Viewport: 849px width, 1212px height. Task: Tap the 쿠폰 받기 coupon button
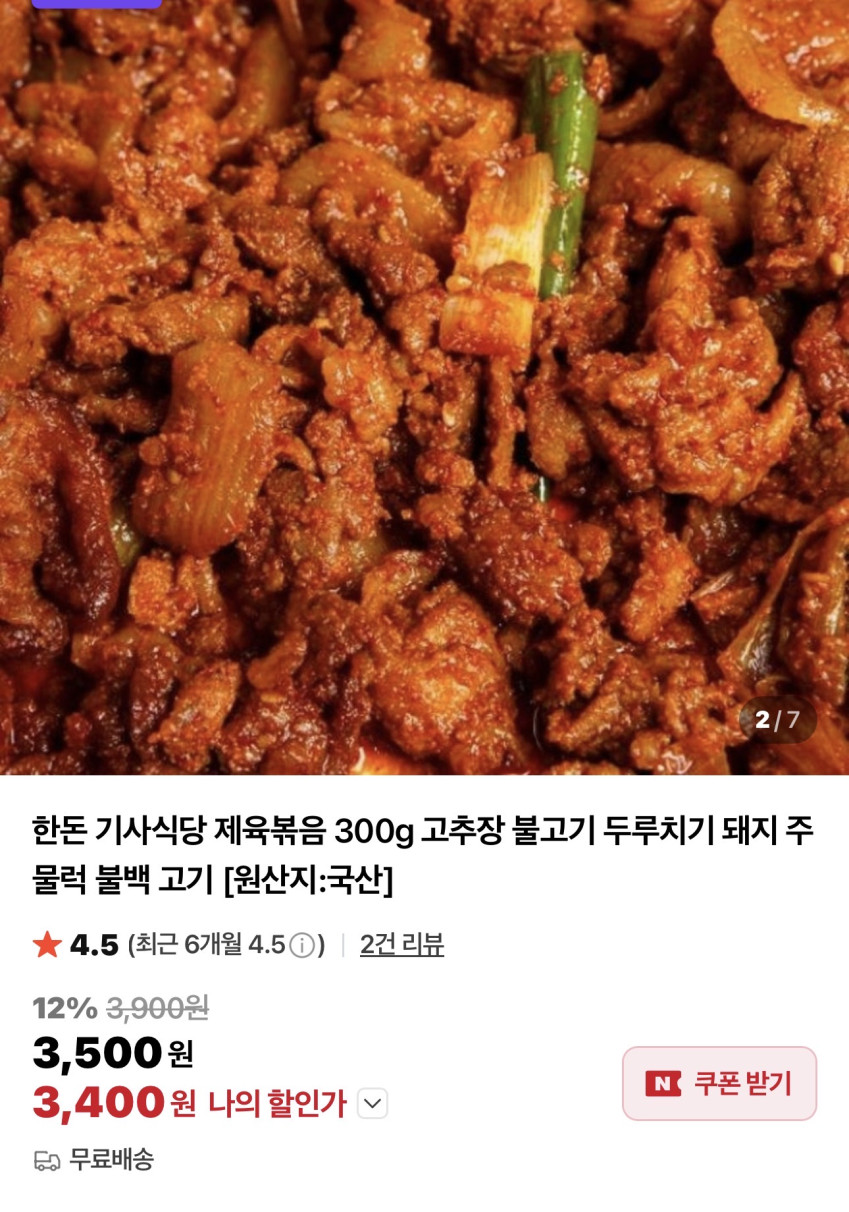coord(719,1083)
